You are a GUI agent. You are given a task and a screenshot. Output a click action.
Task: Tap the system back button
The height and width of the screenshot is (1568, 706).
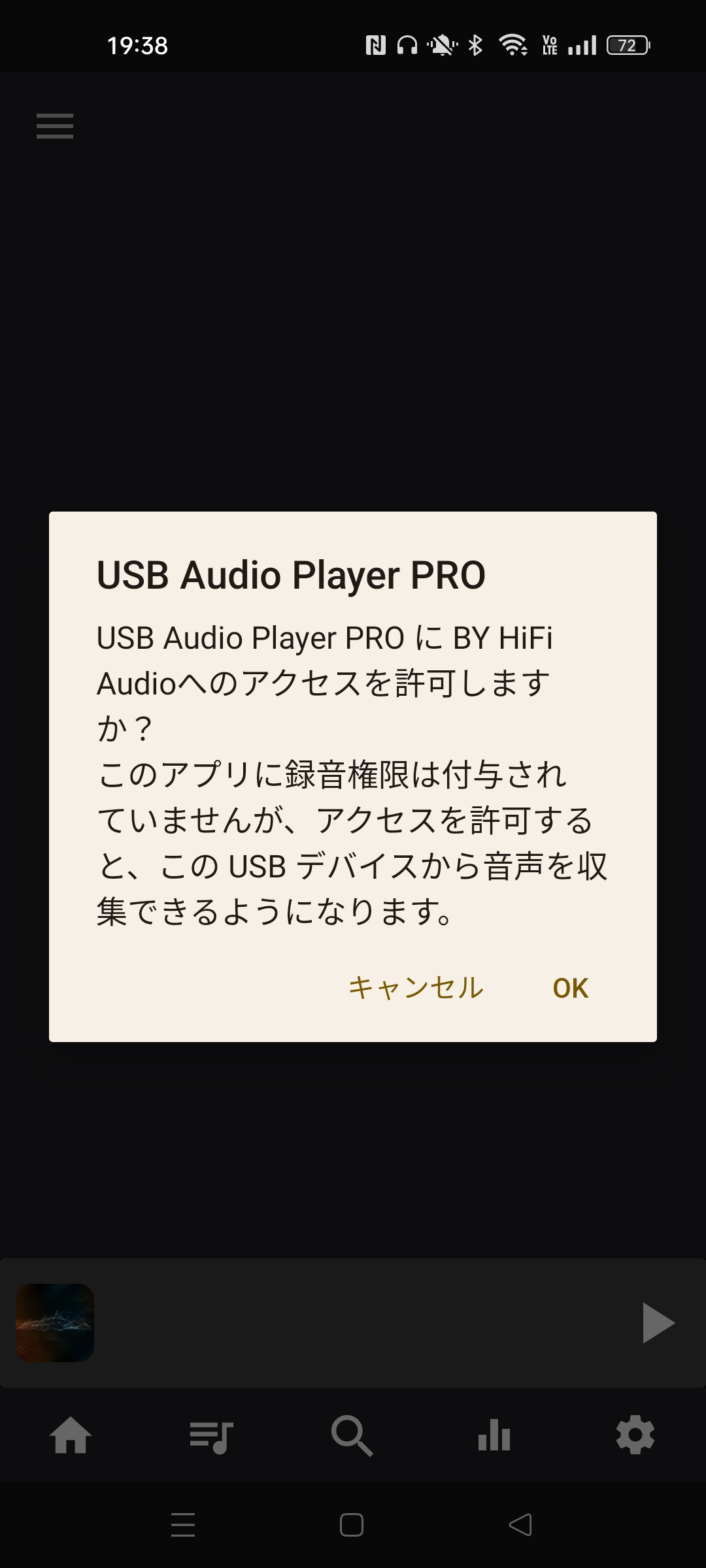click(x=520, y=1525)
